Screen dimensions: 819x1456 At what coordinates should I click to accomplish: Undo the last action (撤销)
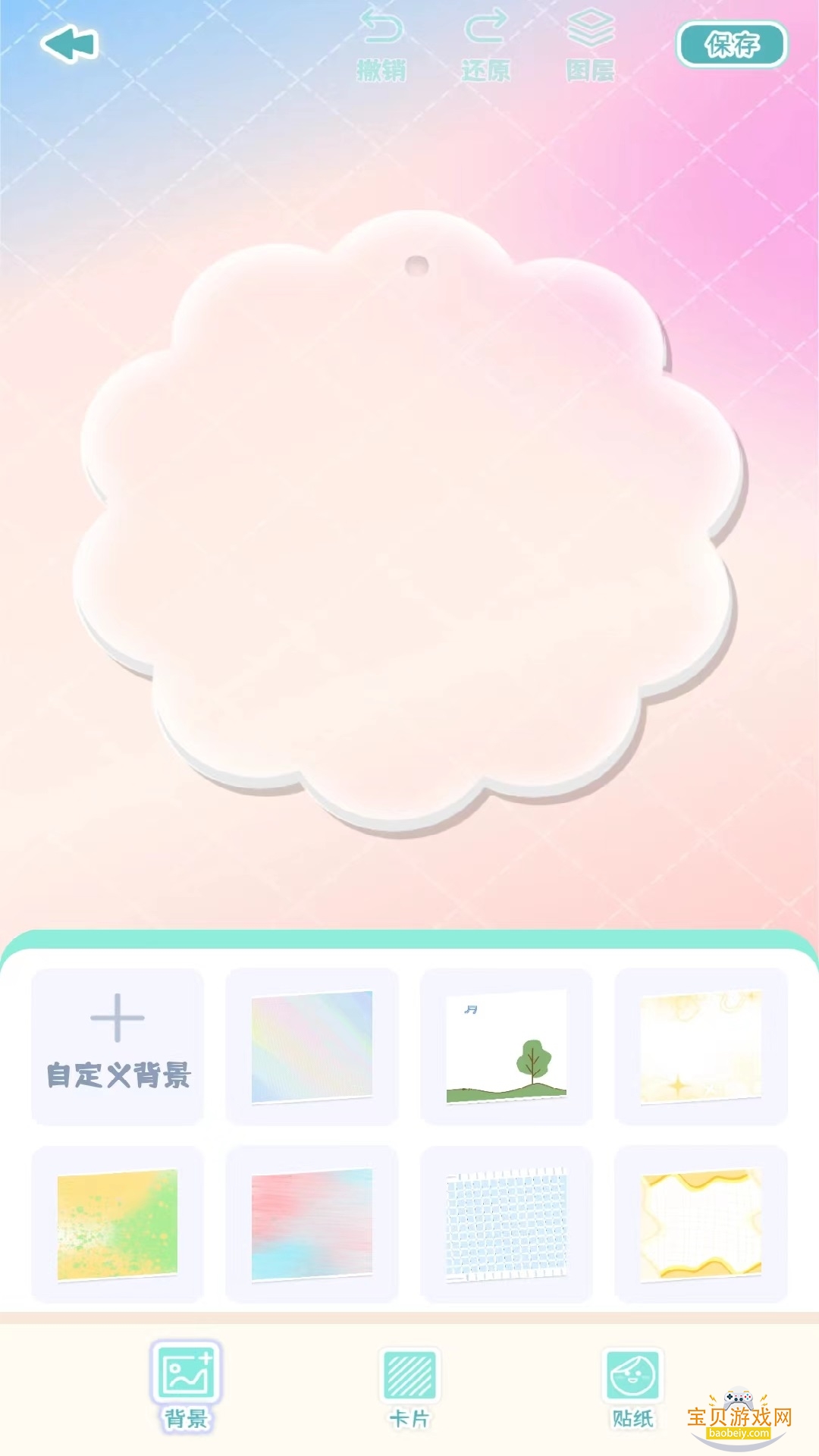[x=381, y=45]
